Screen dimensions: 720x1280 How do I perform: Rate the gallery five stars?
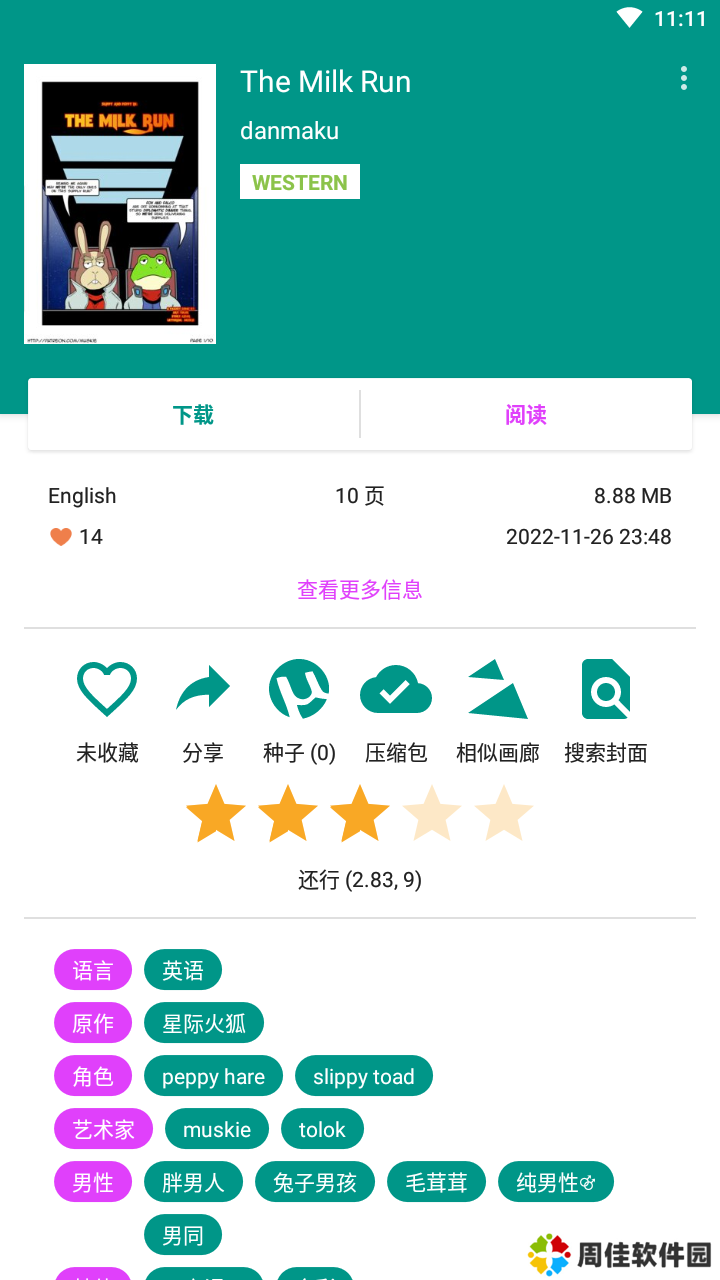(x=504, y=814)
